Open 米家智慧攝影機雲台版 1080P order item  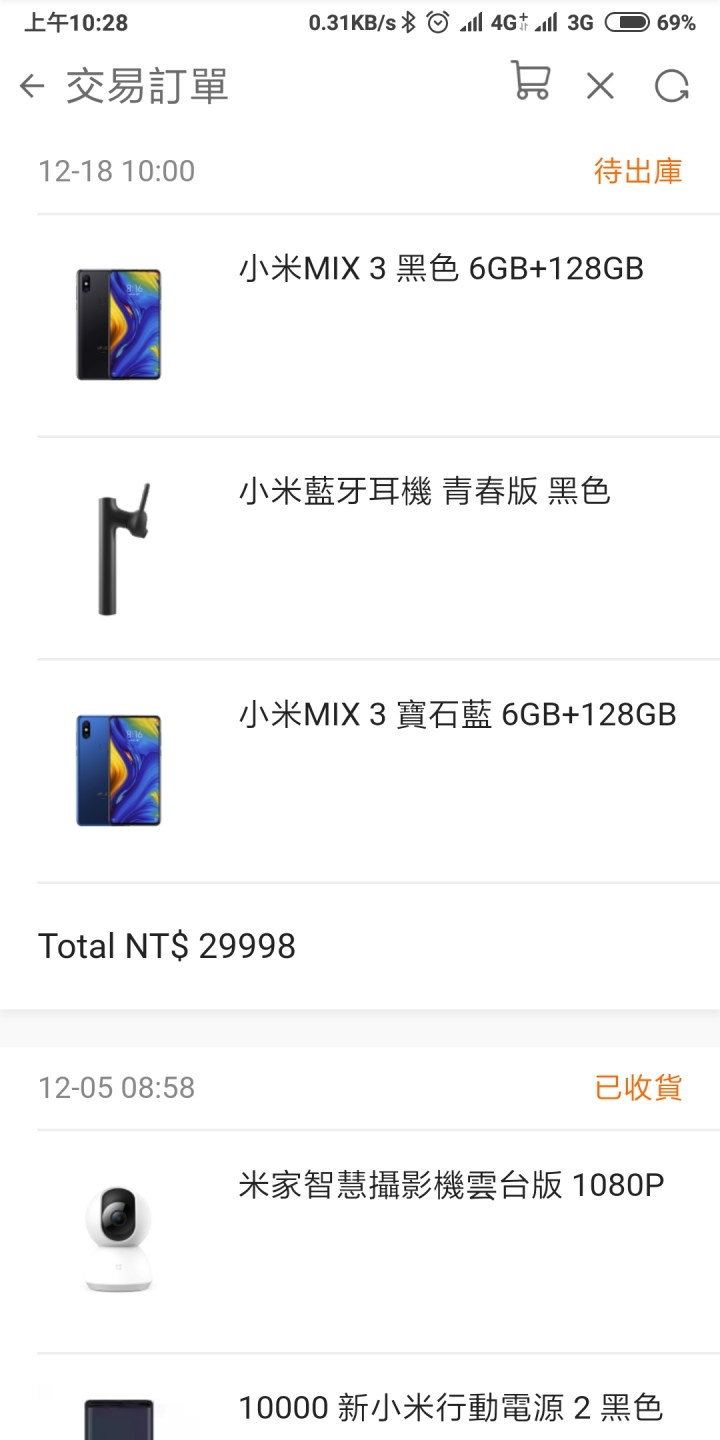pos(379,1242)
